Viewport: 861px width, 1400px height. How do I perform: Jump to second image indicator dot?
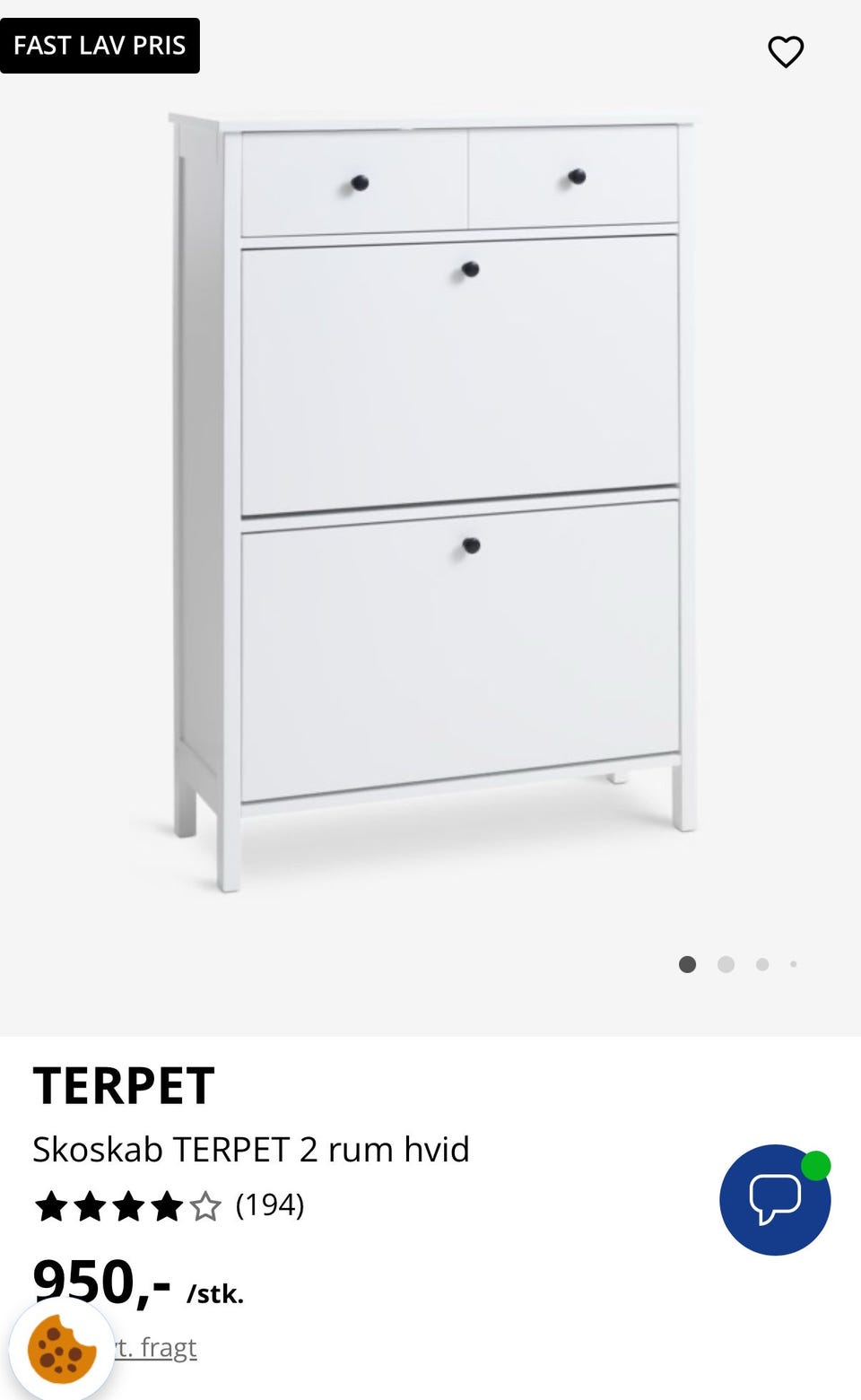click(x=726, y=964)
